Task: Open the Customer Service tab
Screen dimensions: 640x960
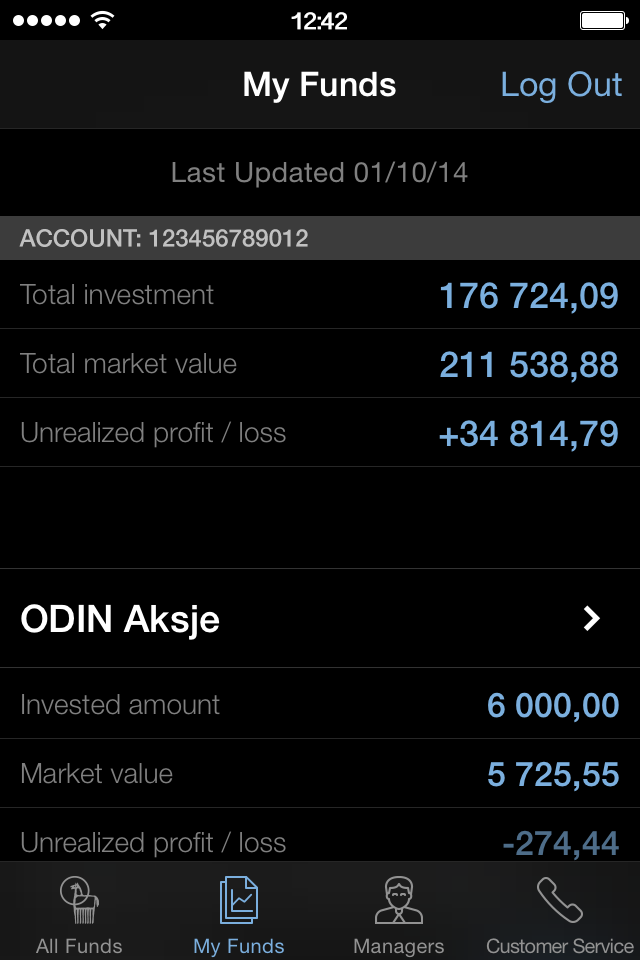Action: 560,914
